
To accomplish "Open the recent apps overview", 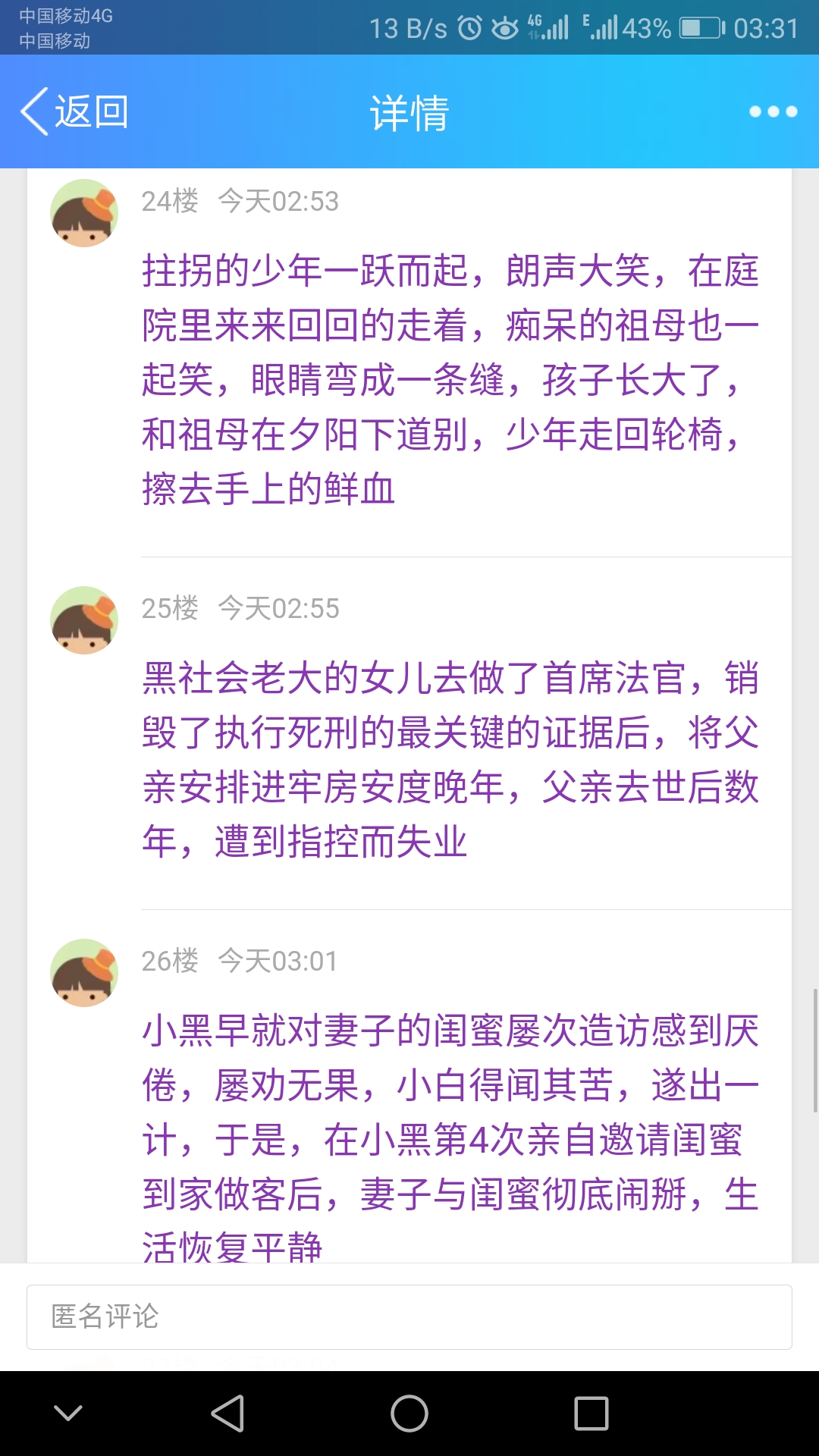I will [591, 1414].
